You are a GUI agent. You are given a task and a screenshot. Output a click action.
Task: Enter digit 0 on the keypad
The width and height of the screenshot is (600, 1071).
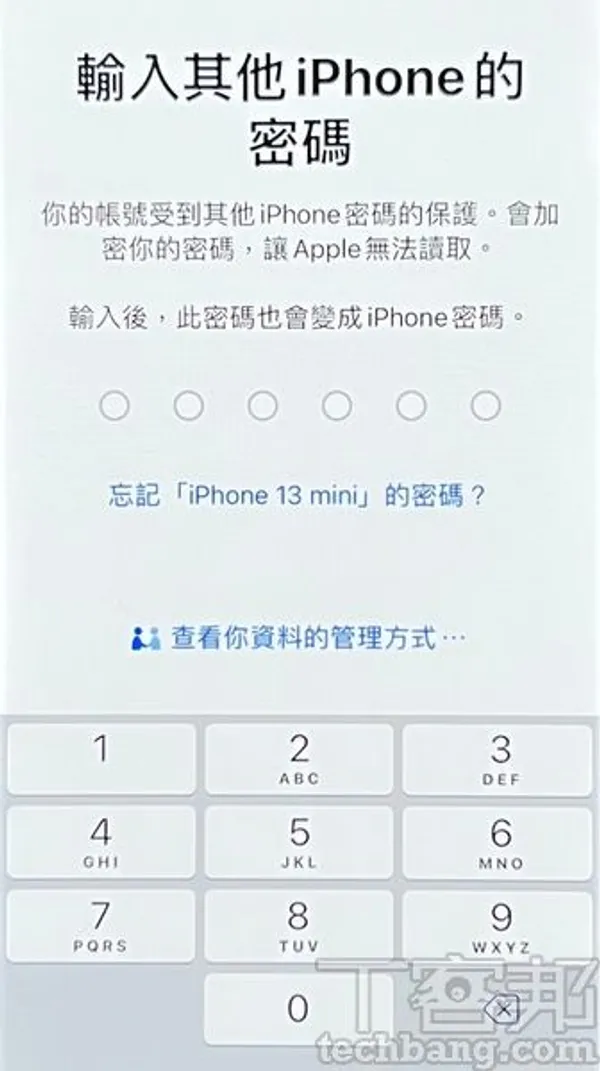tap(299, 1009)
